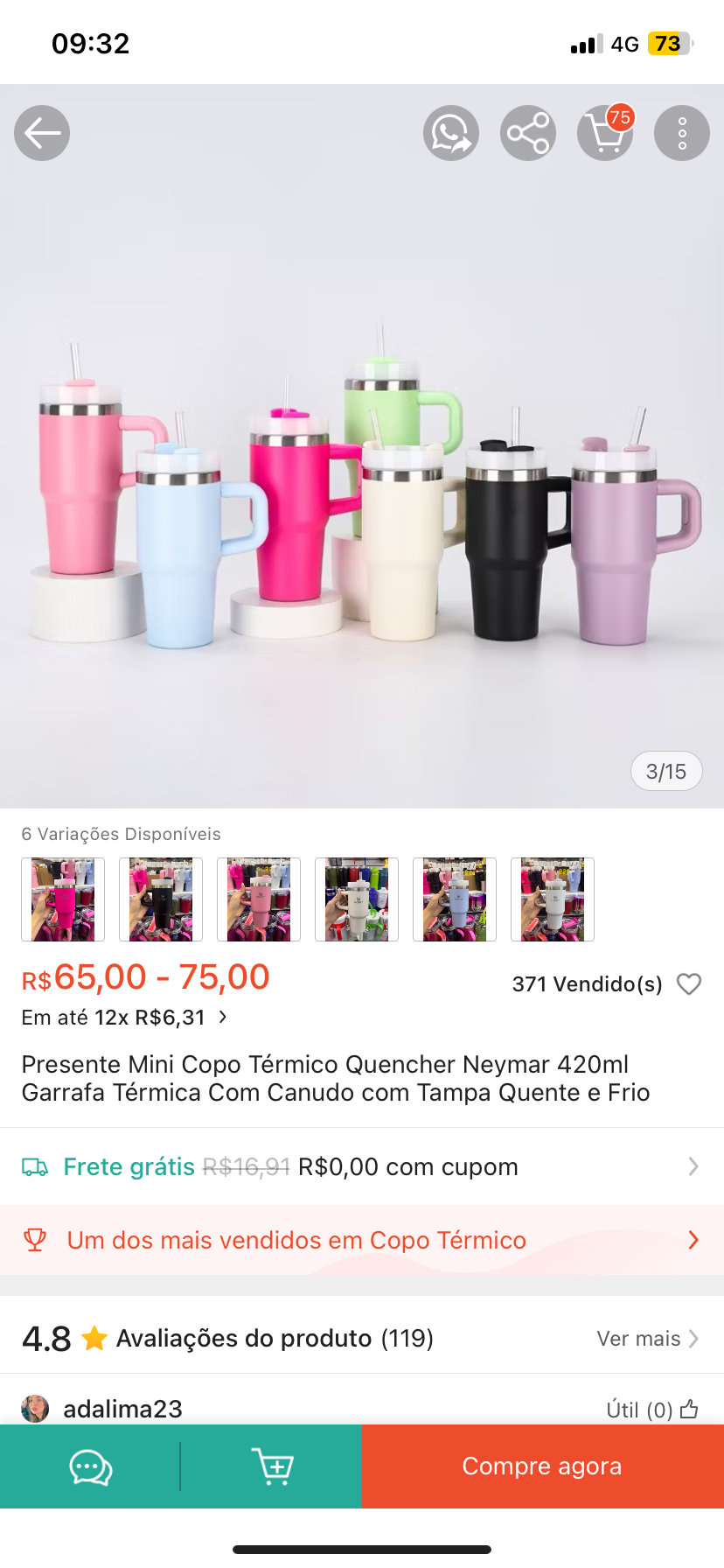The height and width of the screenshot is (1568, 724).
Task: Select the first variation thumbnail with the pink cup
Action: [63, 899]
